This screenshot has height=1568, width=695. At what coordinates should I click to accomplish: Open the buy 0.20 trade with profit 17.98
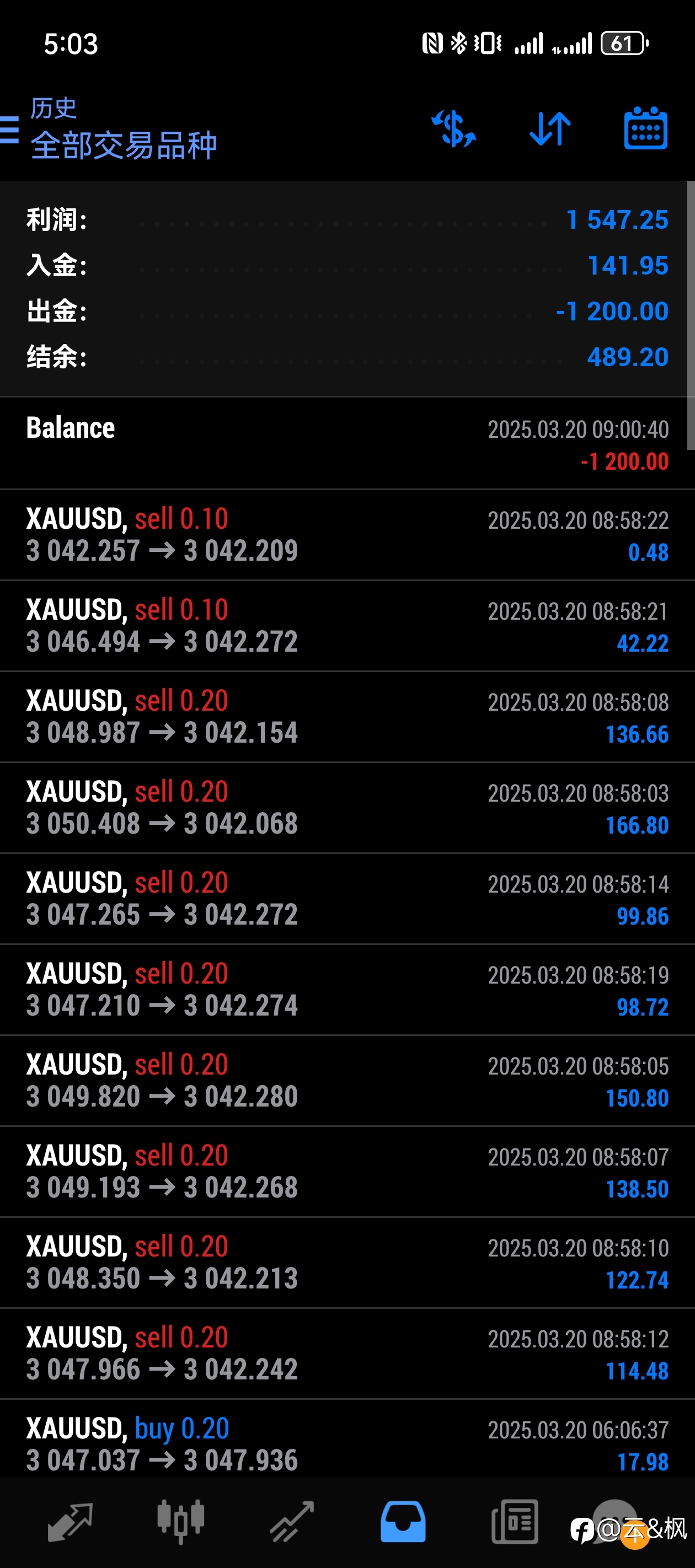(347, 1438)
